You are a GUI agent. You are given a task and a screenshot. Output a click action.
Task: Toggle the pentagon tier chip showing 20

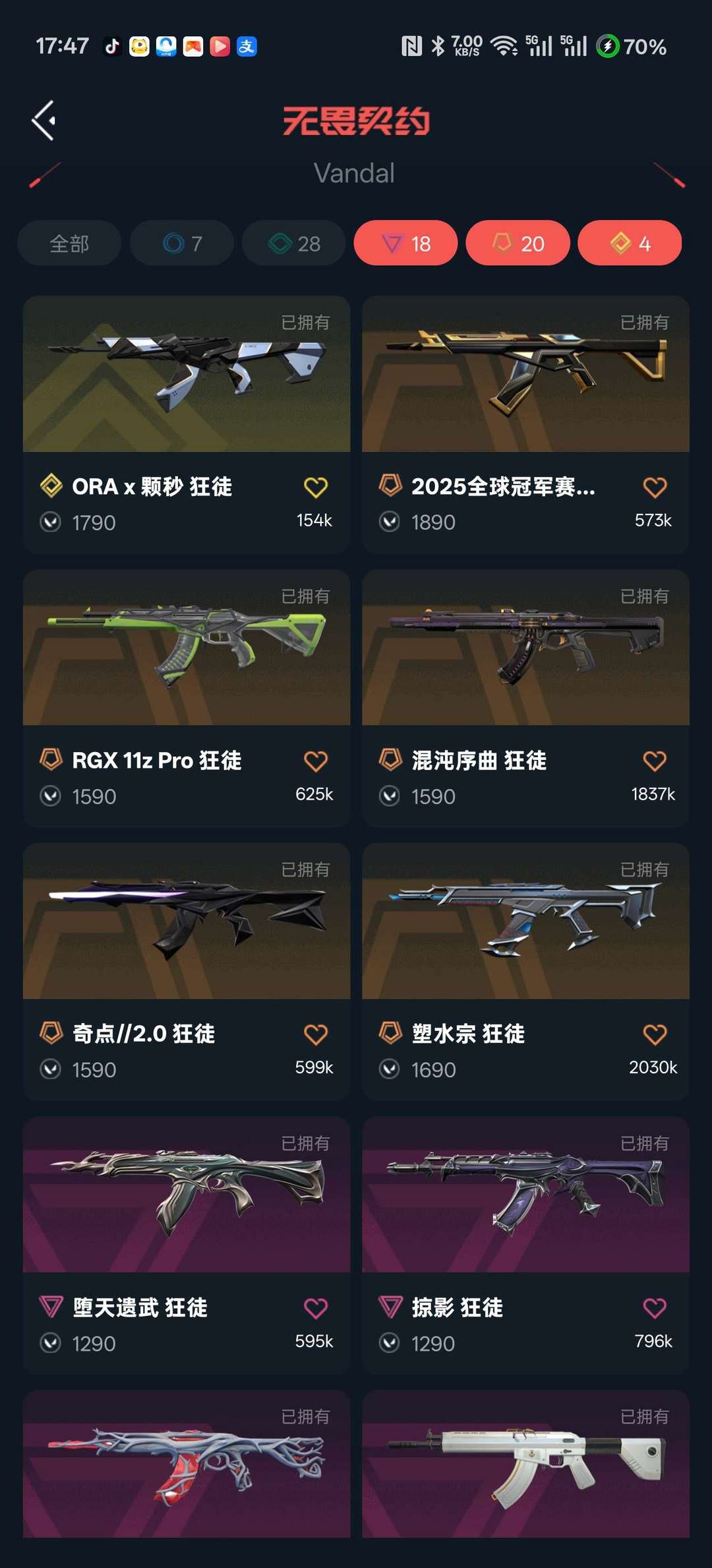518,243
